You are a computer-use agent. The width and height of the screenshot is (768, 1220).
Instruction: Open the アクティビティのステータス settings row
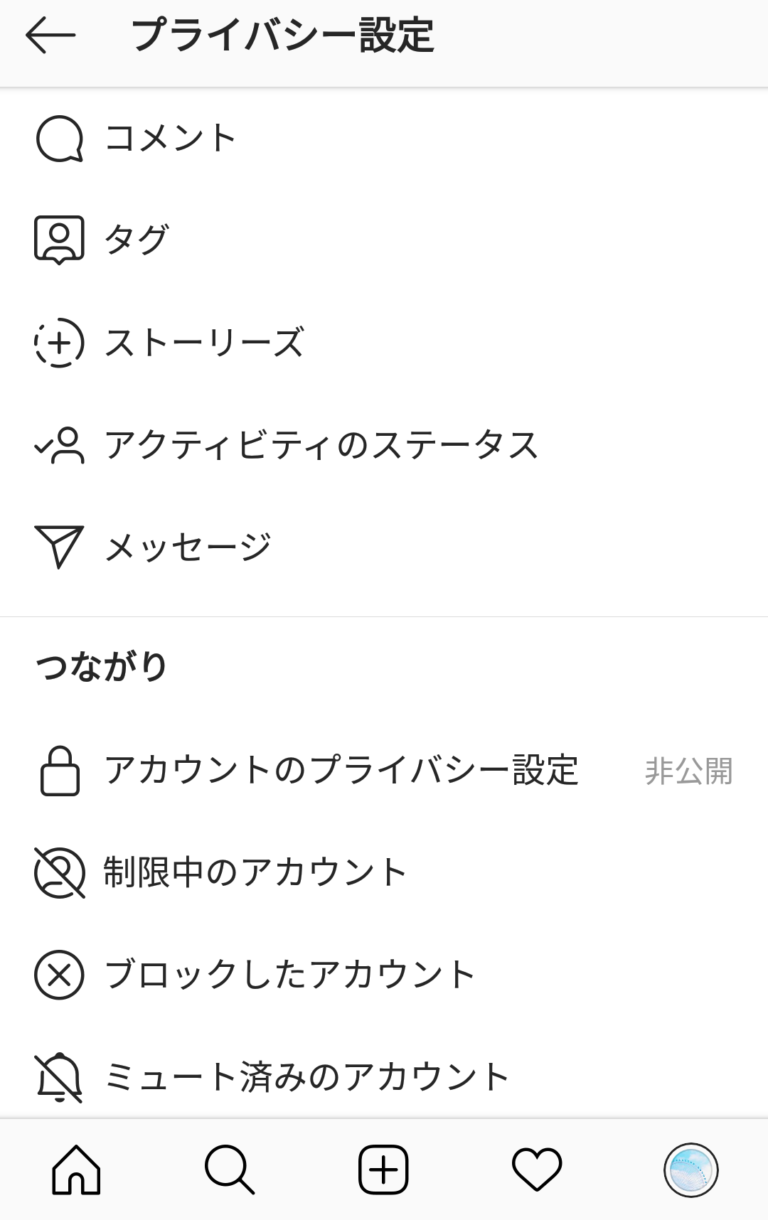320,445
